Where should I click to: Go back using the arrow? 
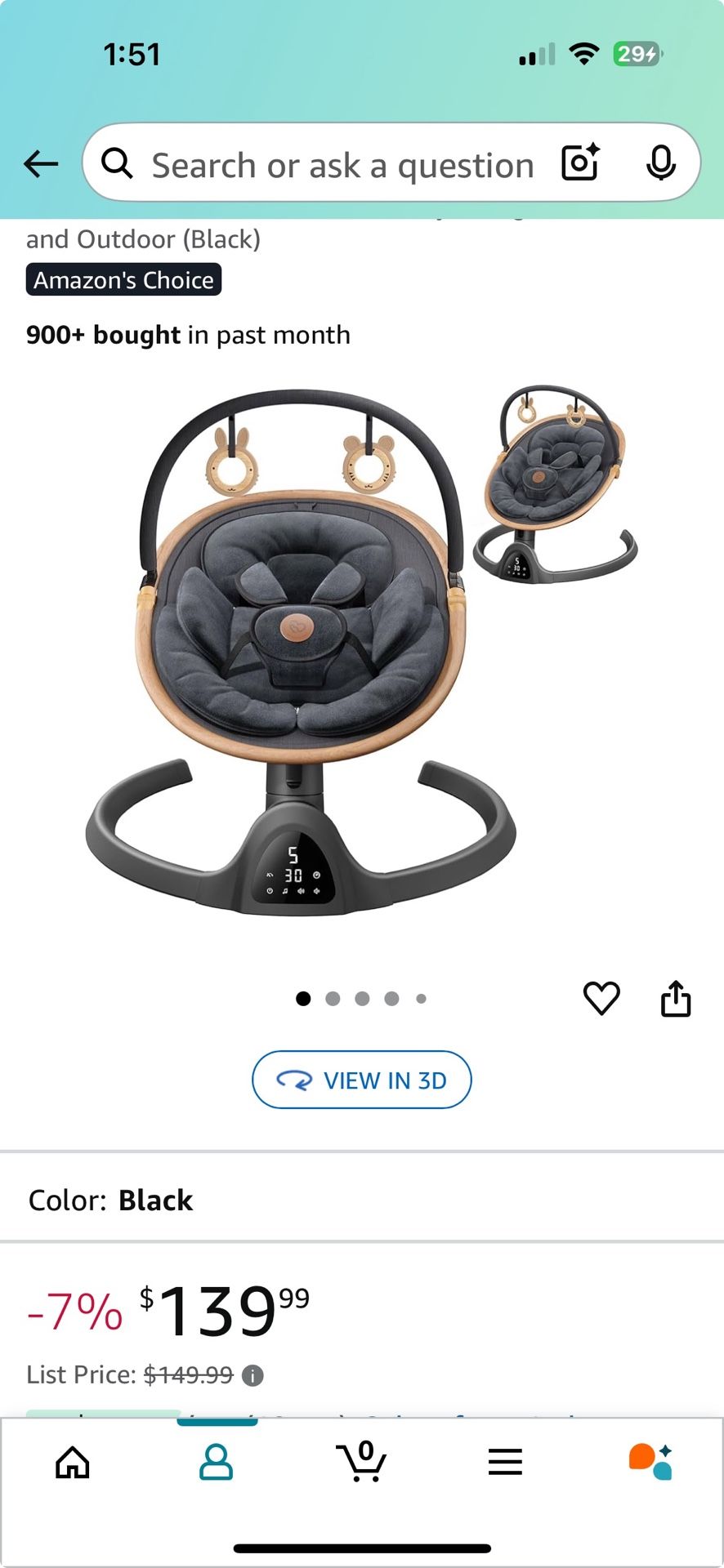pos(41,164)
